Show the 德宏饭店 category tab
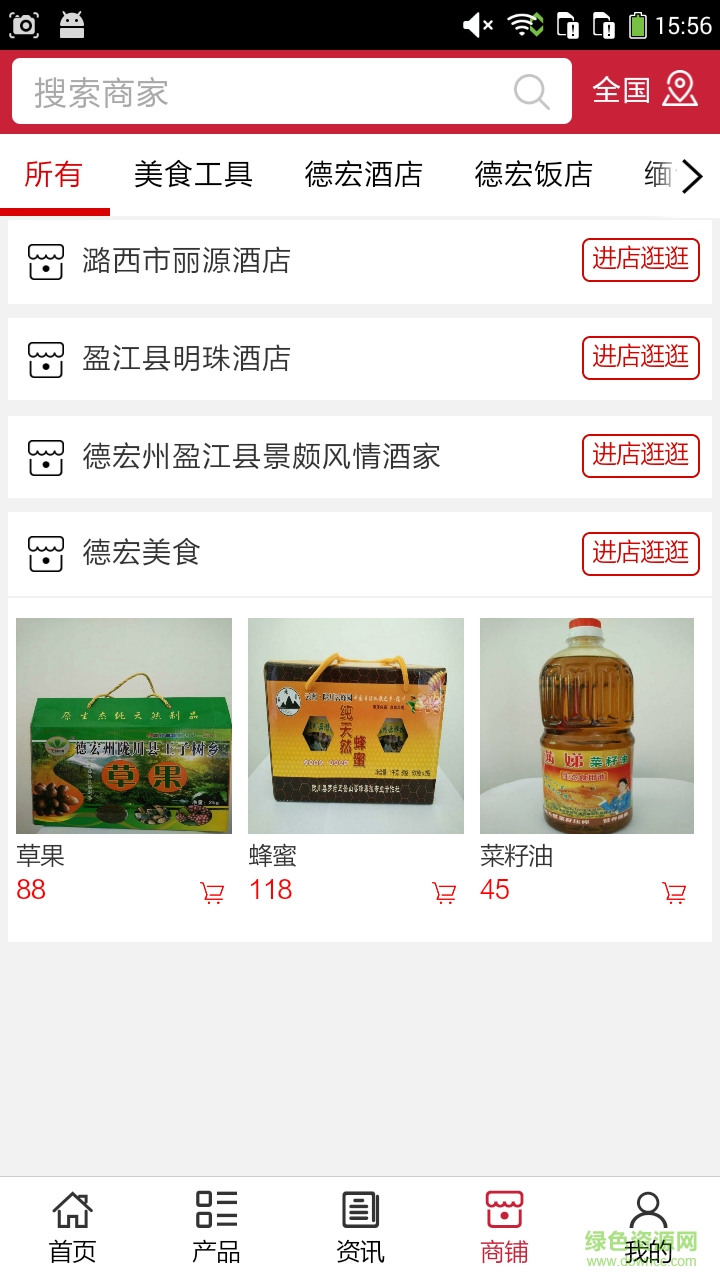Viewport: 720px width, 1280px height. coord(533,175)
